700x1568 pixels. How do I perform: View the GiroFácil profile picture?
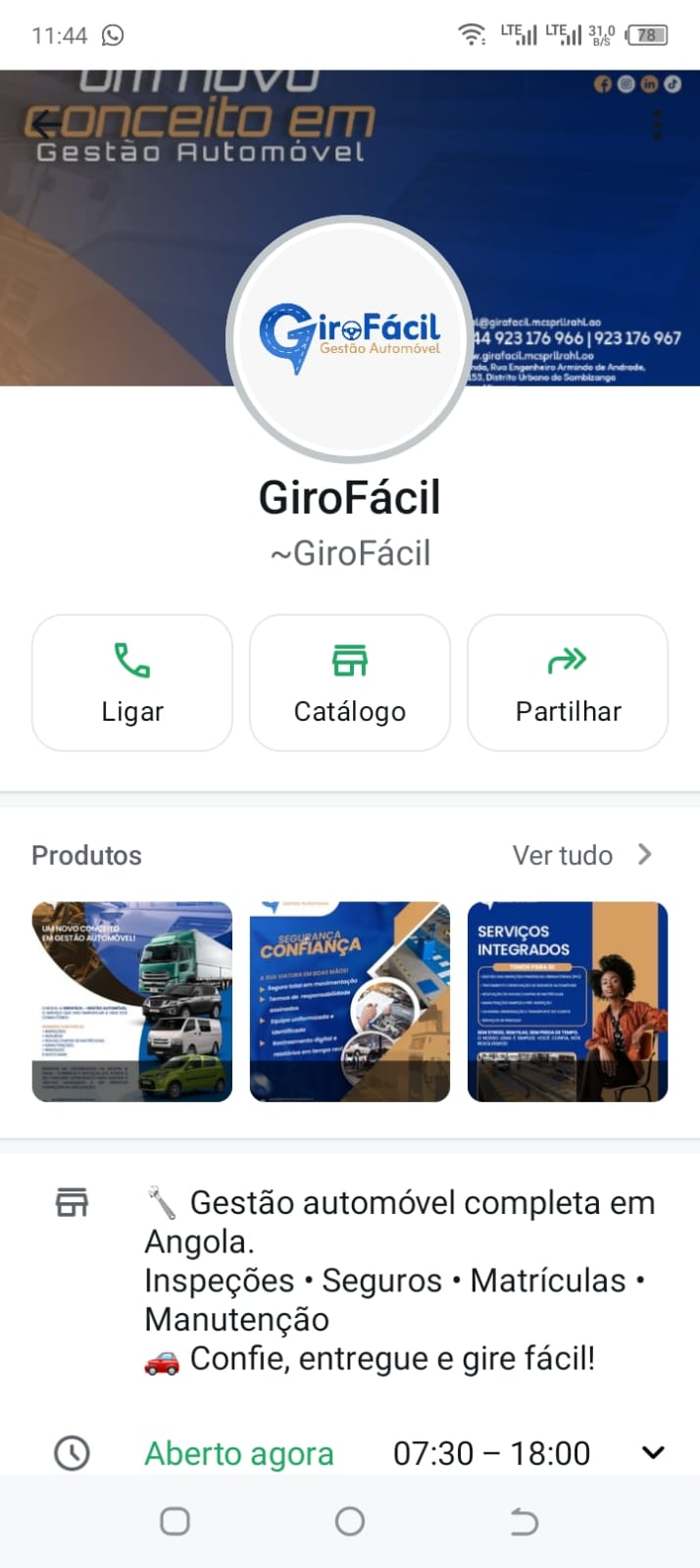[350, 338]
